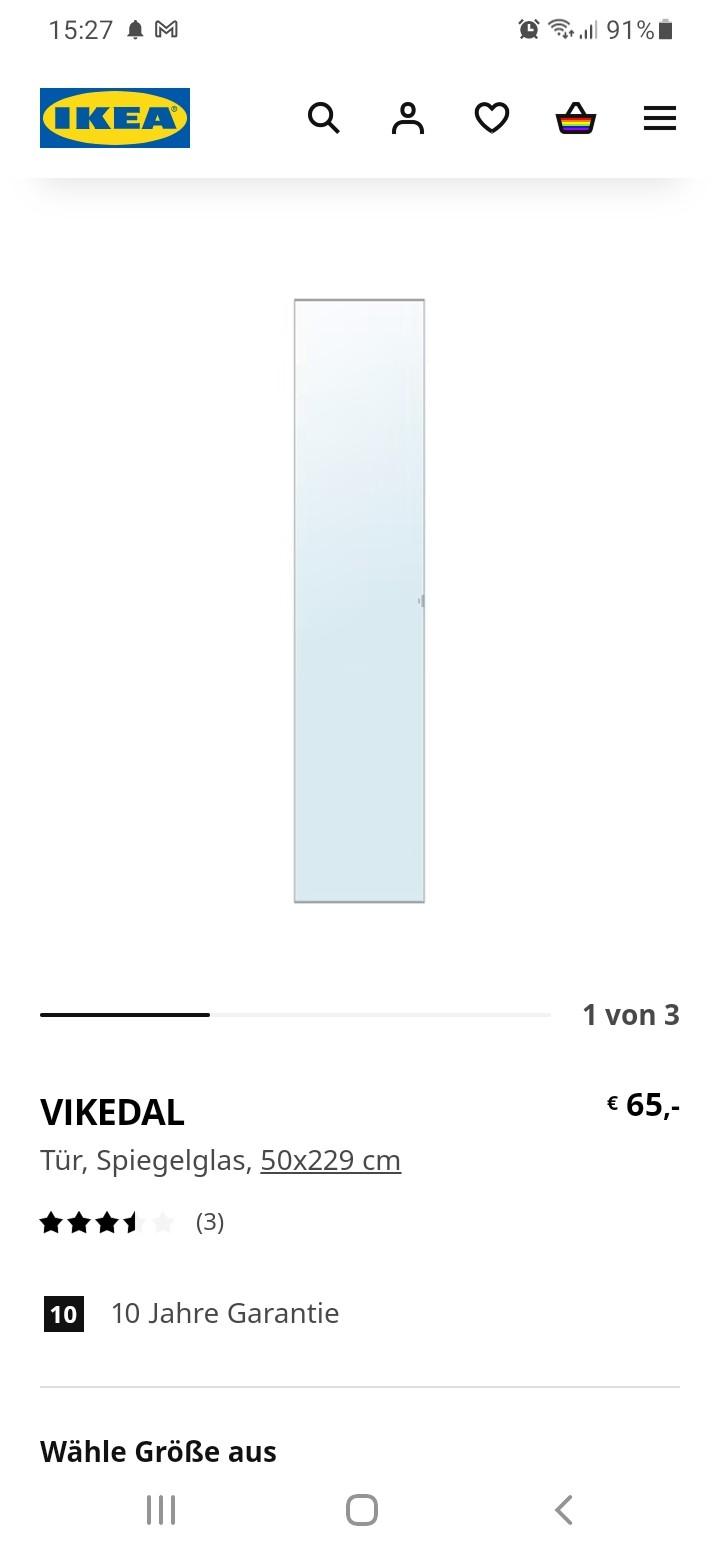
Task: Open the Gmail icon in the status bar
Action: pyautogui.click(x=168, y=29)
